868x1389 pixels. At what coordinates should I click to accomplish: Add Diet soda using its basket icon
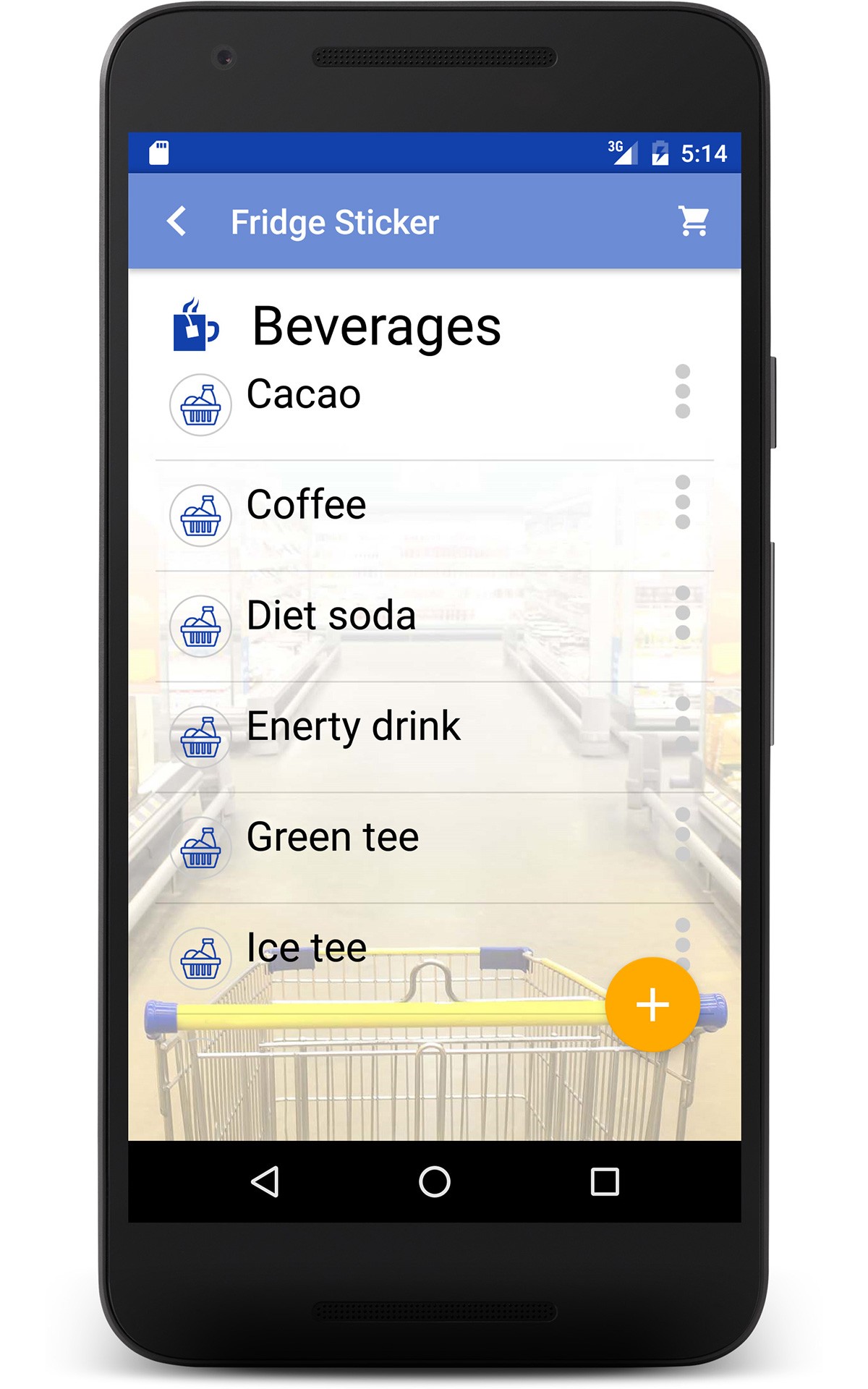(x=200, y=626)
